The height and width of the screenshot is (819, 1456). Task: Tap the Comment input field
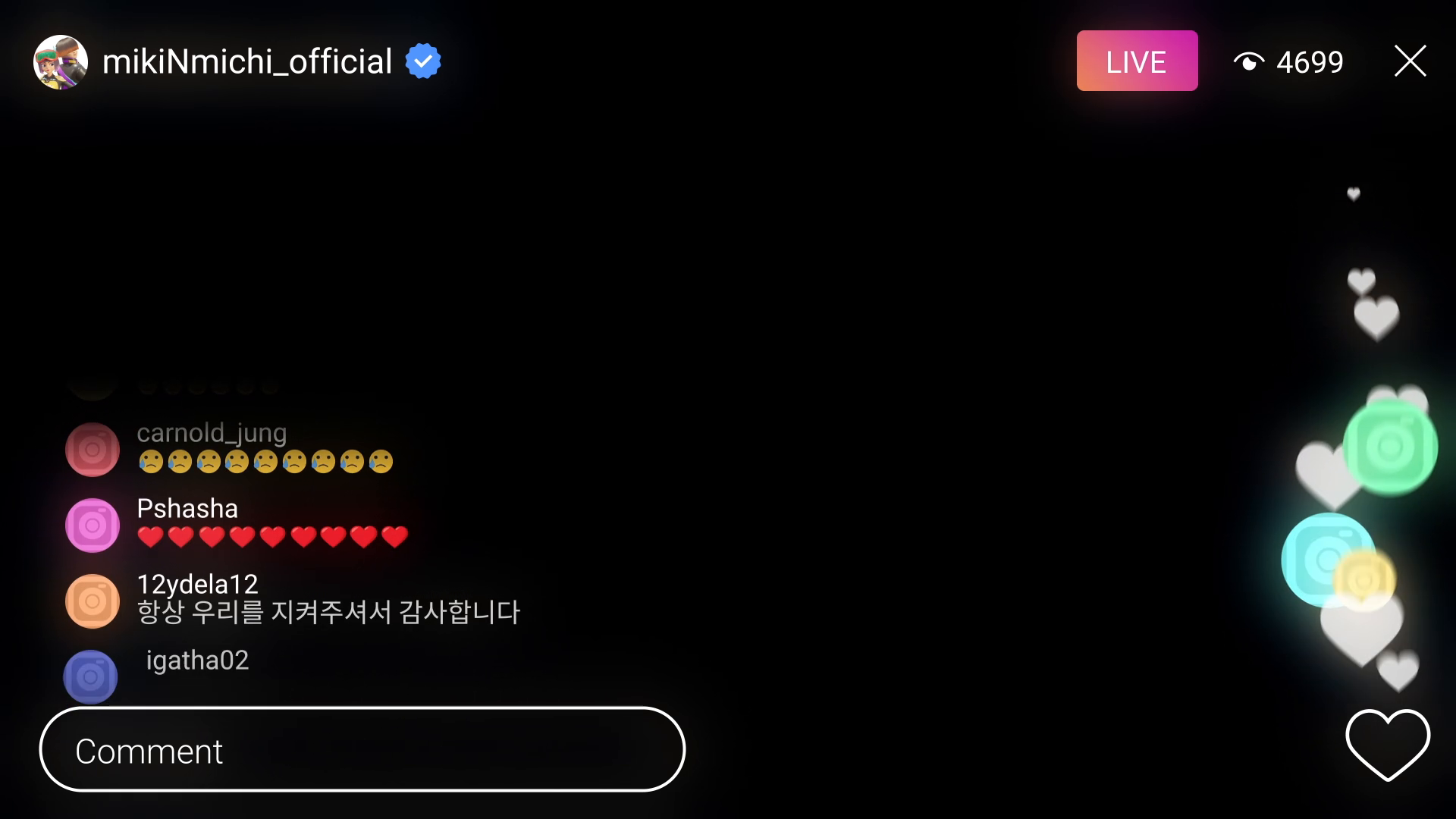coord(362,750)
